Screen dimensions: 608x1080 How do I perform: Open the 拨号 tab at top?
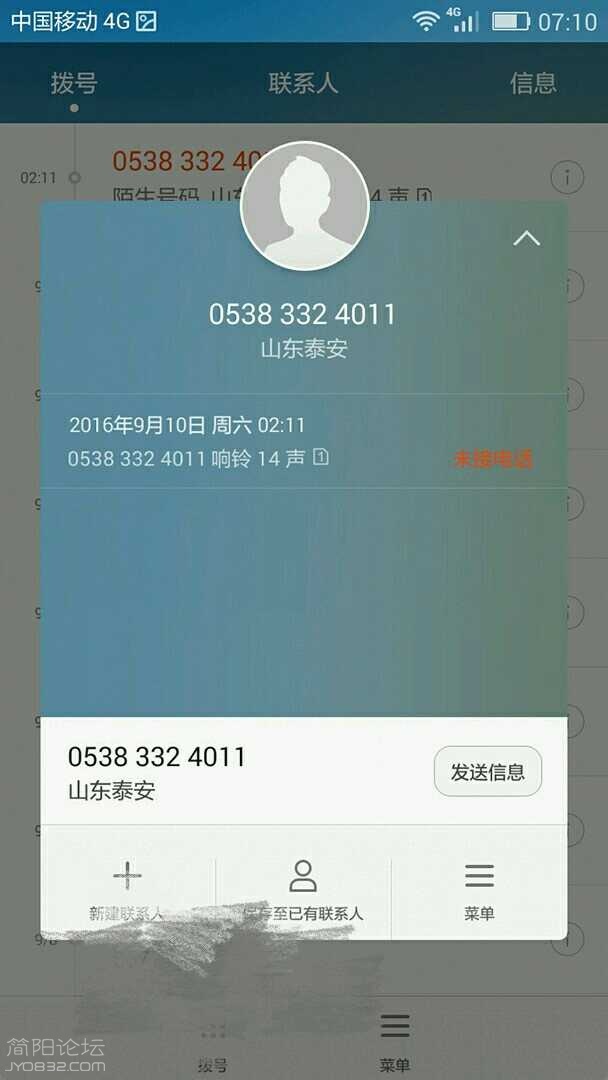click(74, 83)
